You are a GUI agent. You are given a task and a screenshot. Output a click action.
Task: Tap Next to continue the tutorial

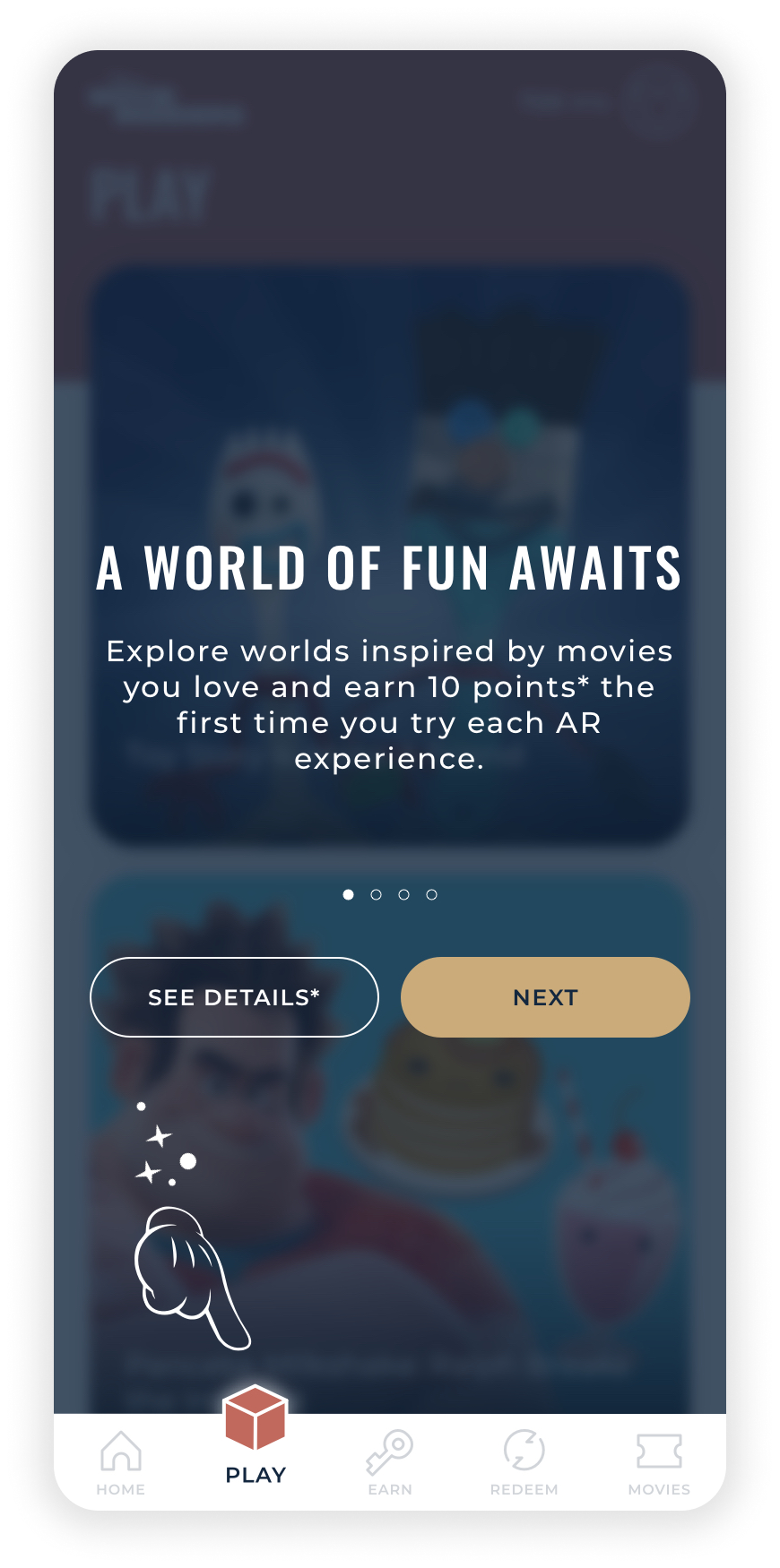pos(545,997)
